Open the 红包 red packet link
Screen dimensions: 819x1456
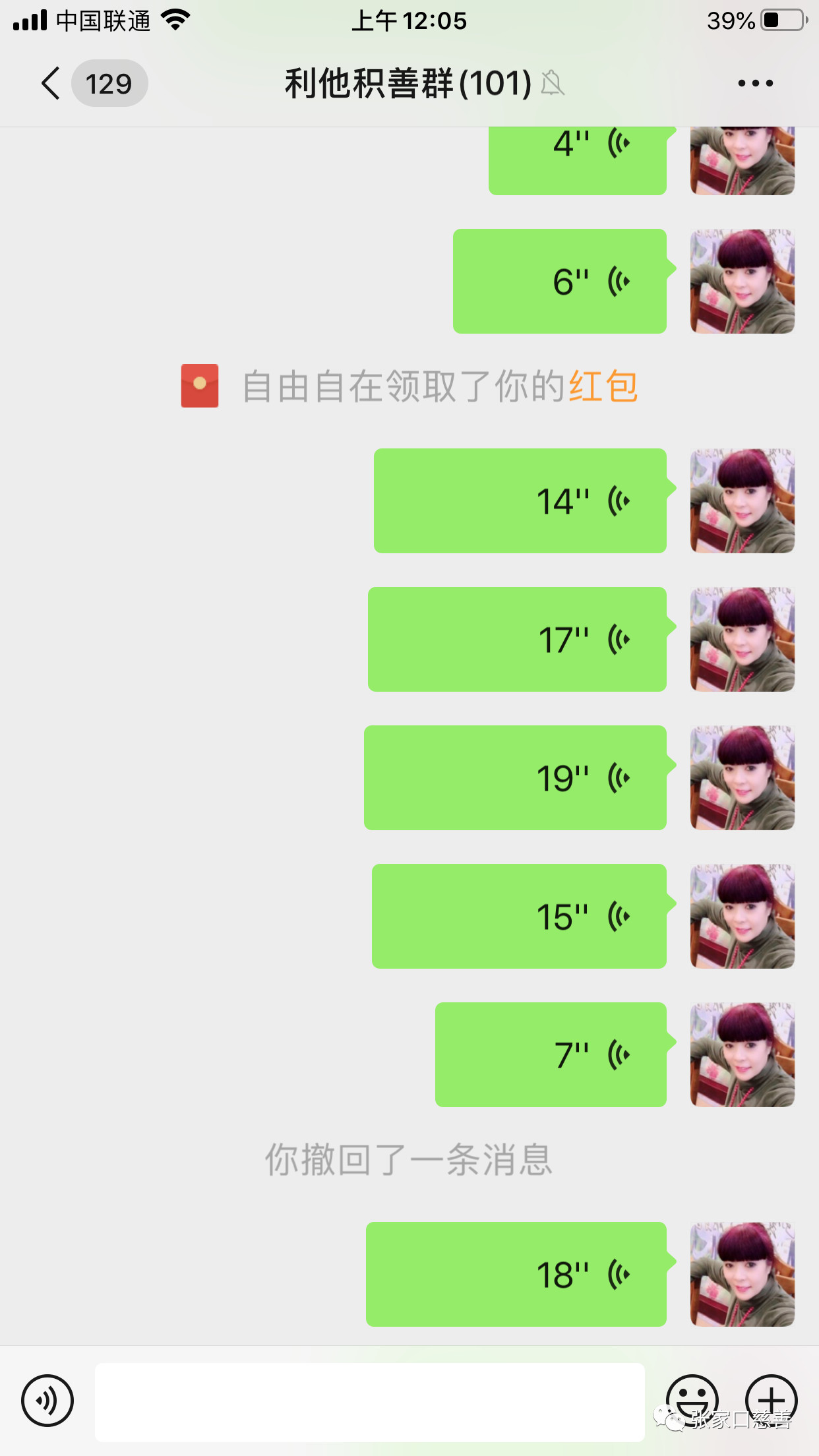tap(603, 386)
